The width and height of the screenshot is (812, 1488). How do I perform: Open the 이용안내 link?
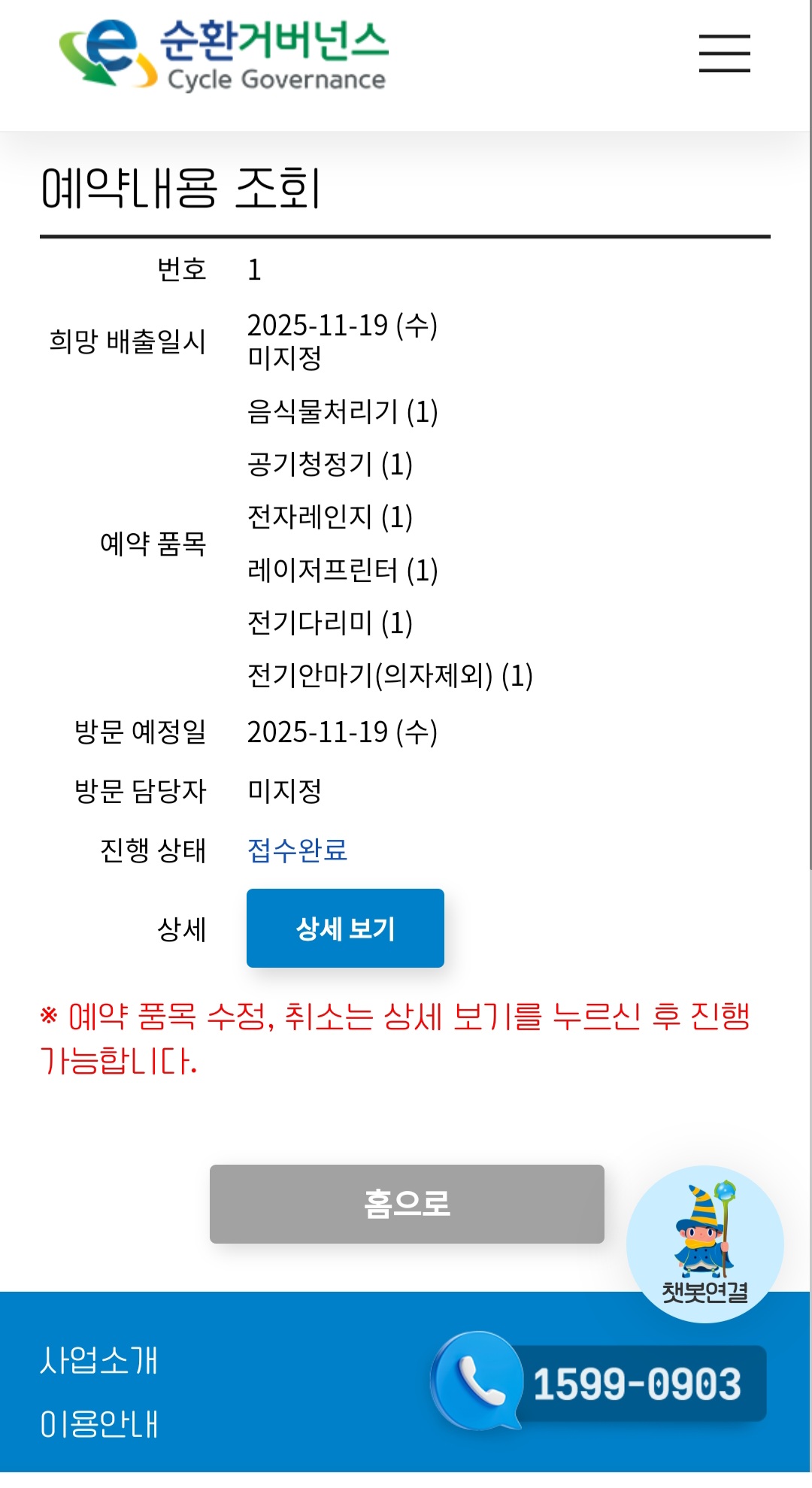coord(98,1423)
